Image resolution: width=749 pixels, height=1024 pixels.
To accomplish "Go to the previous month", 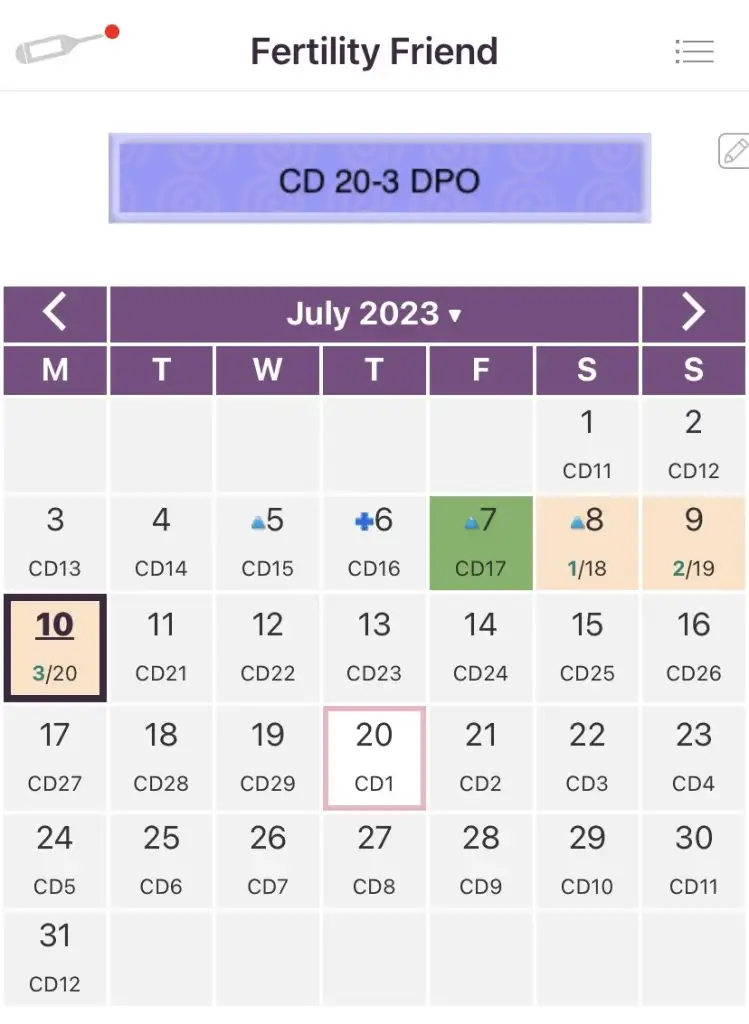I will pos(55,314).
